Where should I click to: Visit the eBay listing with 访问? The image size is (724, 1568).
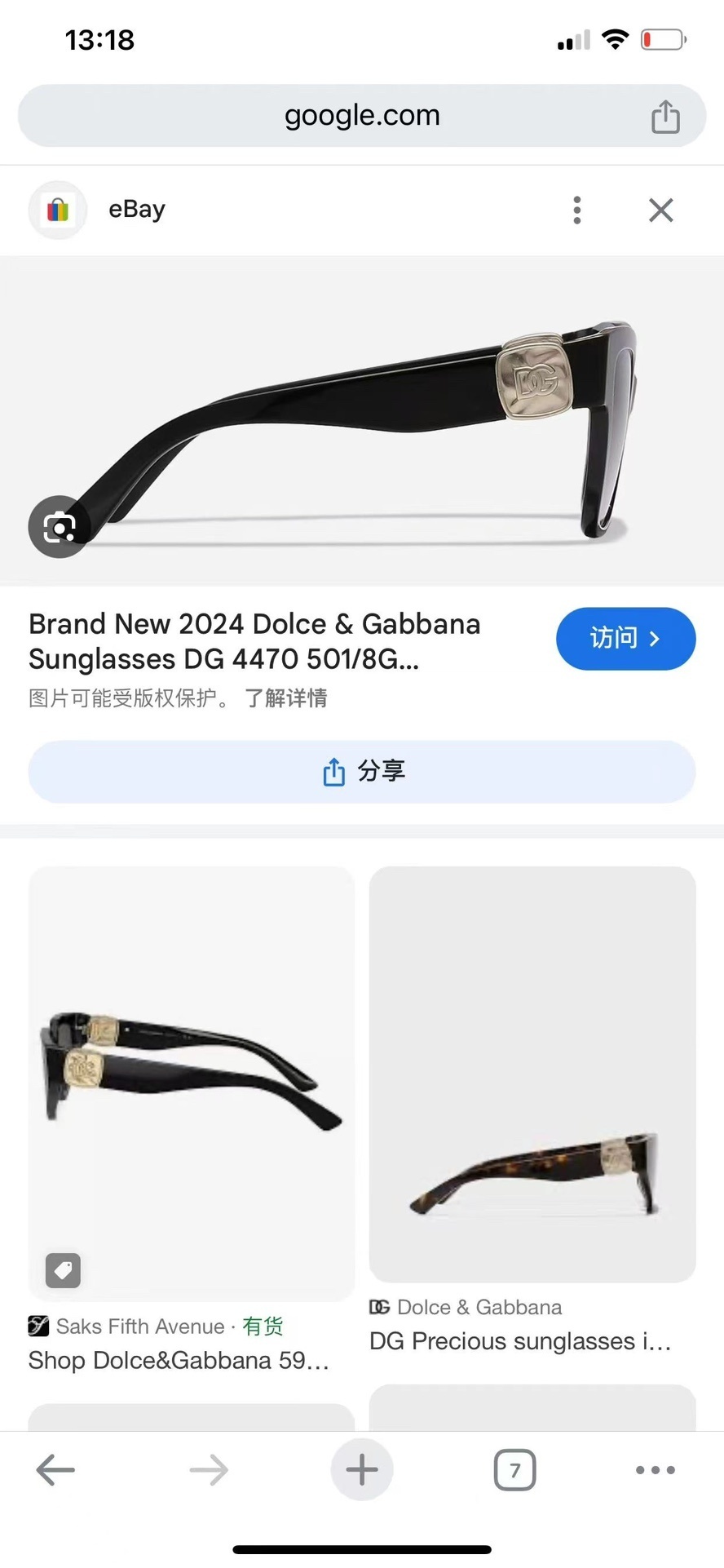(625, 639)
